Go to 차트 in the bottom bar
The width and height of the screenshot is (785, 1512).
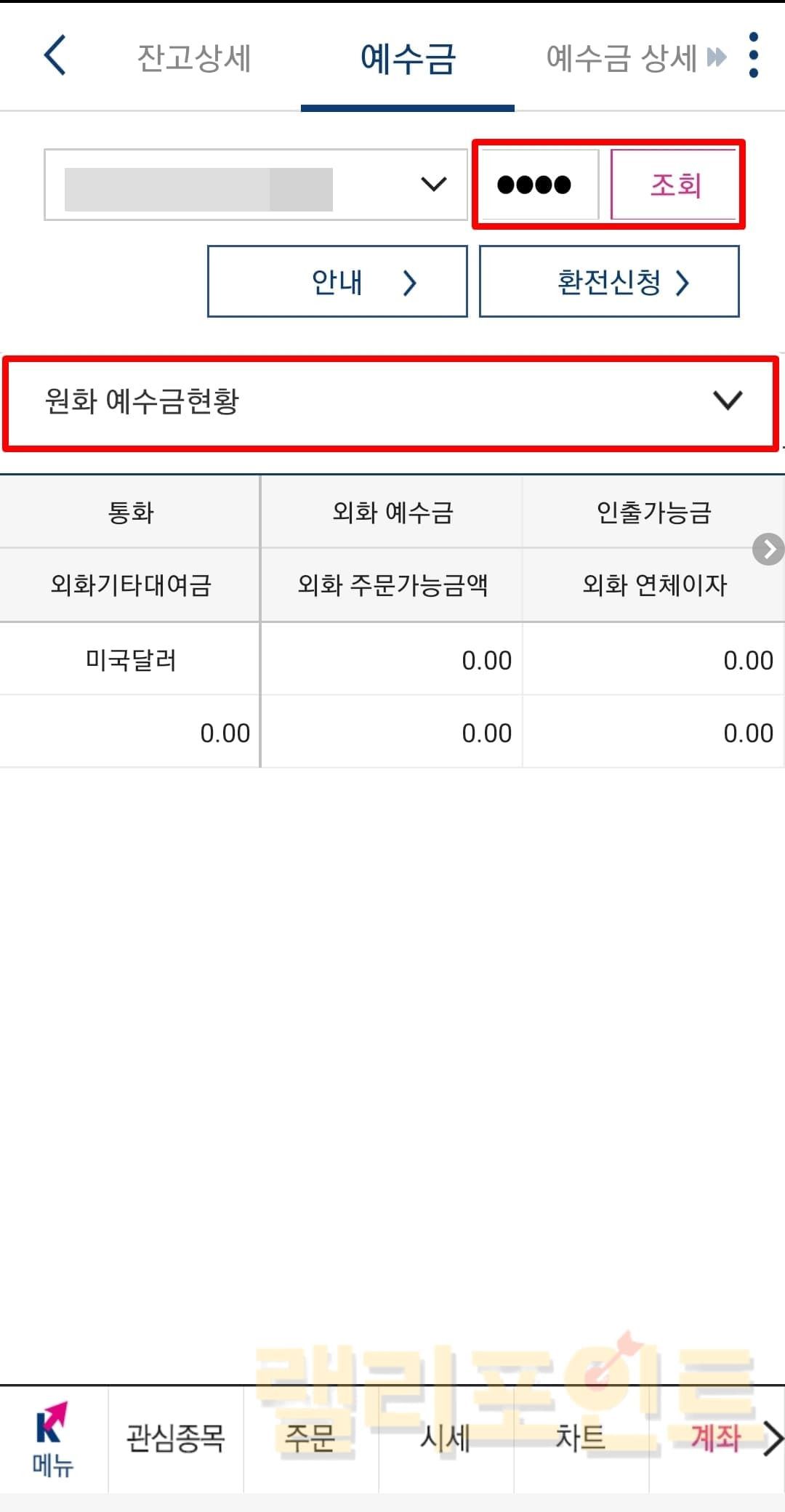pyautogui.click(x=580, y=1438)
